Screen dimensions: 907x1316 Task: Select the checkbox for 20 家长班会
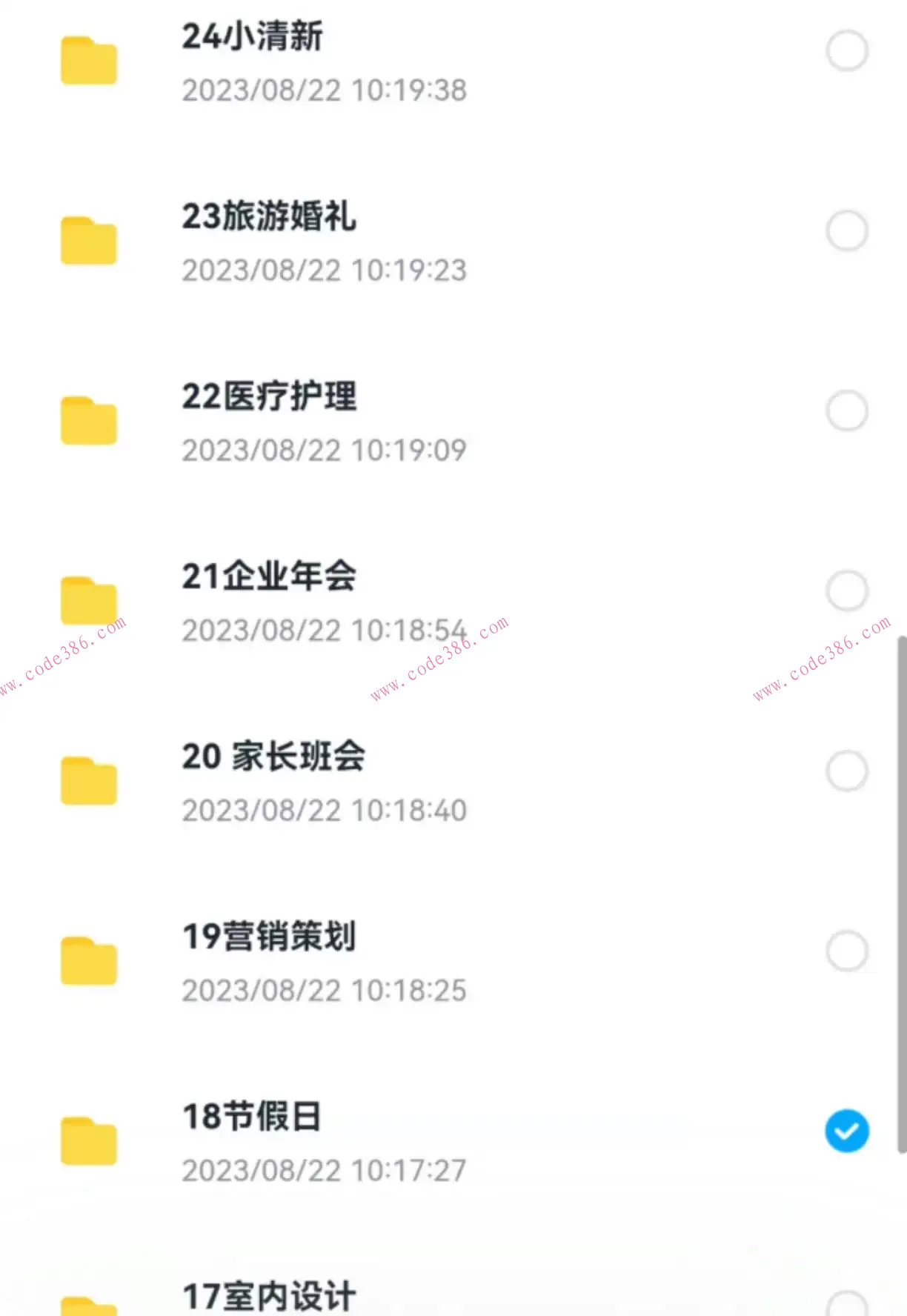[x=847, y=771]
